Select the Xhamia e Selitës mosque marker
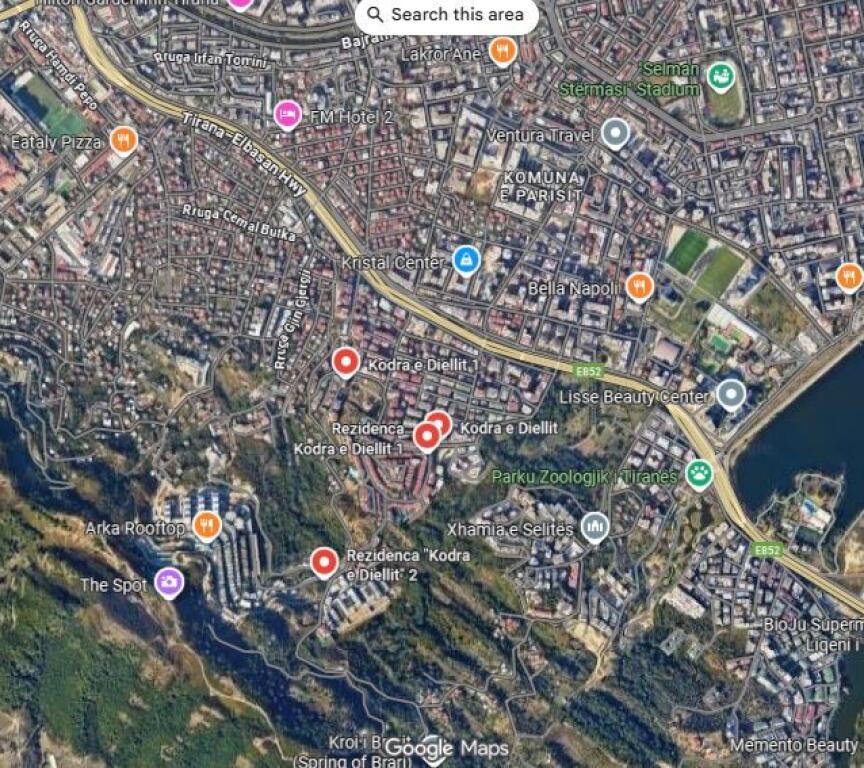864x768 pixels. coord(595,526)
